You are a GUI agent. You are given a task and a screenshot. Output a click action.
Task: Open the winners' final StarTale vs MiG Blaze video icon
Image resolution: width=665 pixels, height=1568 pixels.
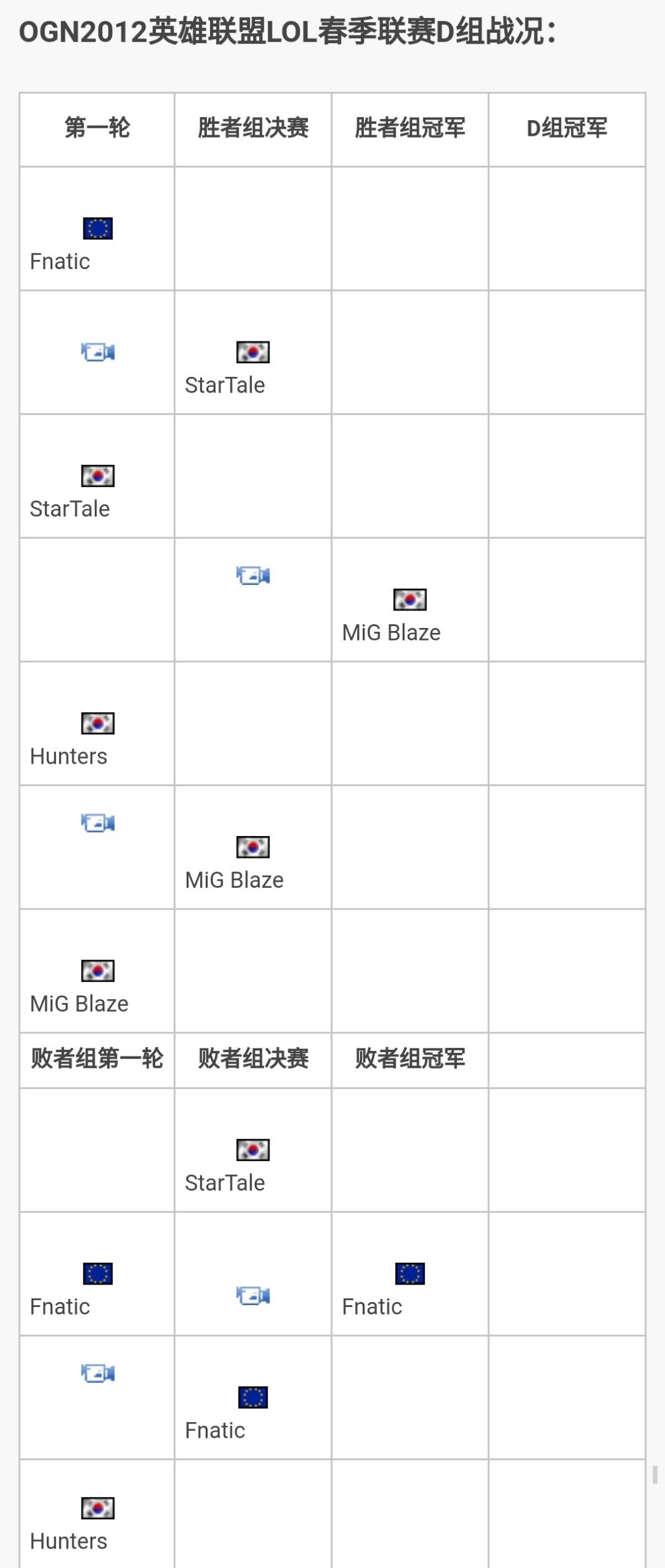(x=253, y=575)
